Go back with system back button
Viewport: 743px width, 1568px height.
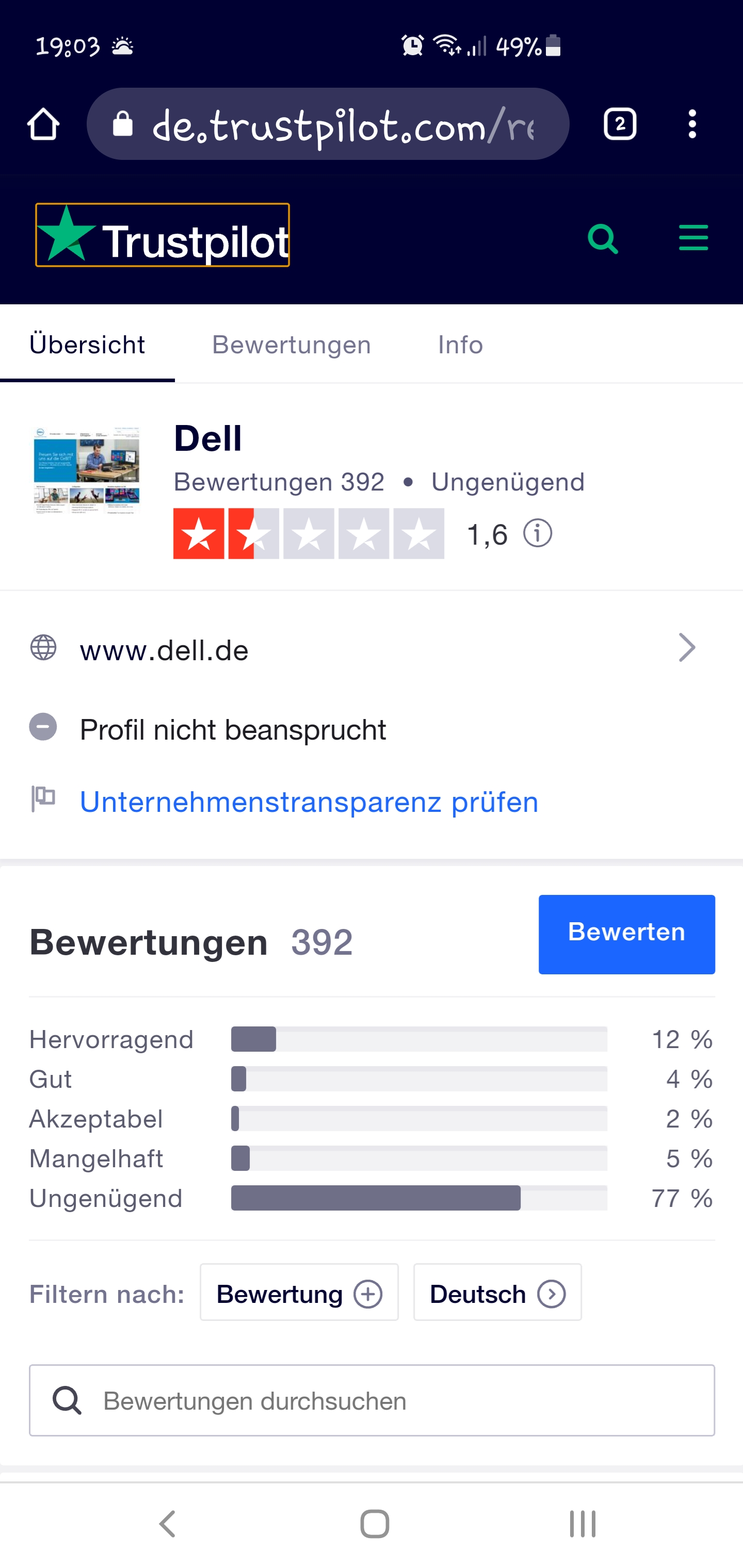coord(168,1524)
